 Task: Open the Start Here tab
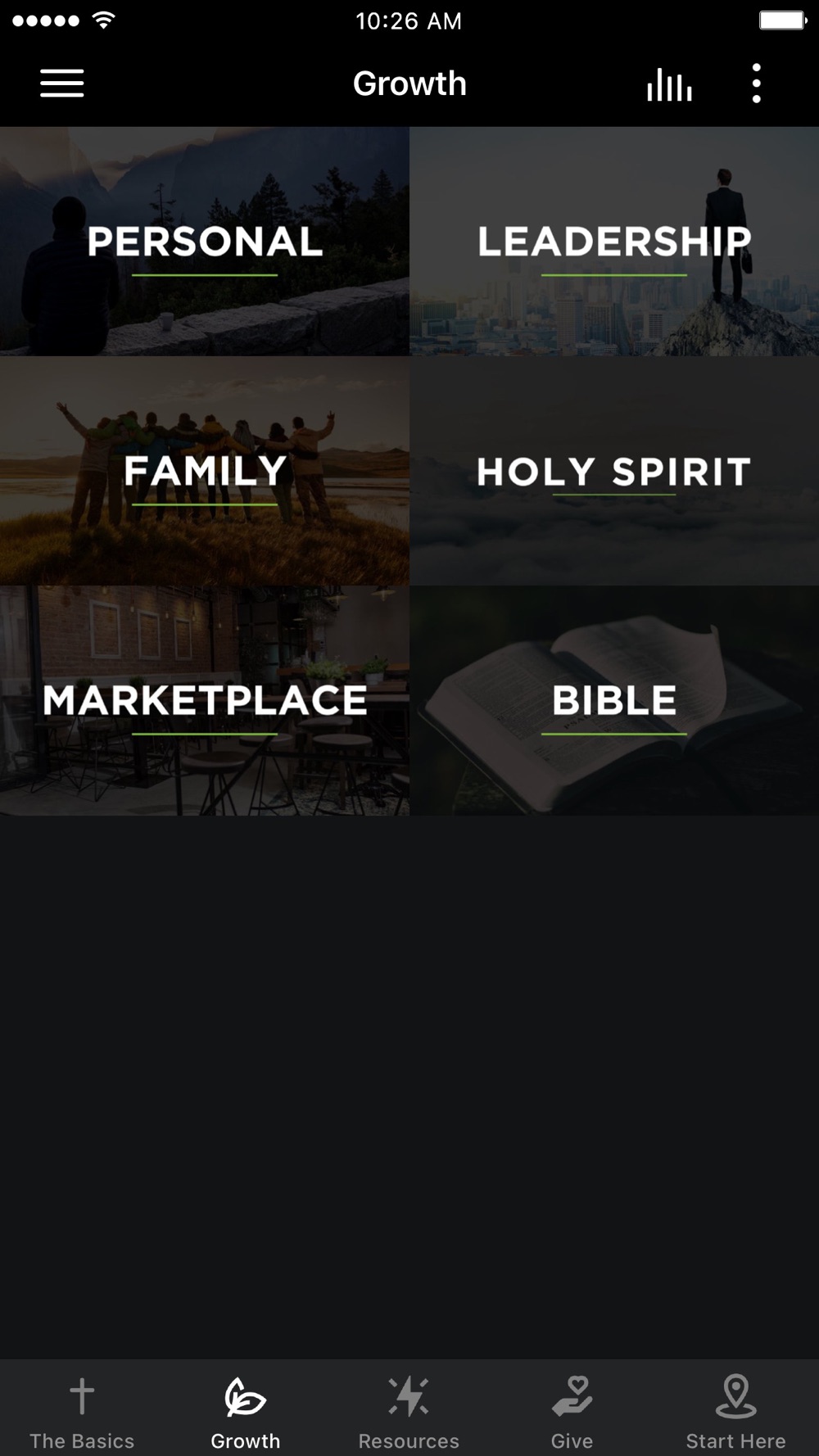[735, 1410]
